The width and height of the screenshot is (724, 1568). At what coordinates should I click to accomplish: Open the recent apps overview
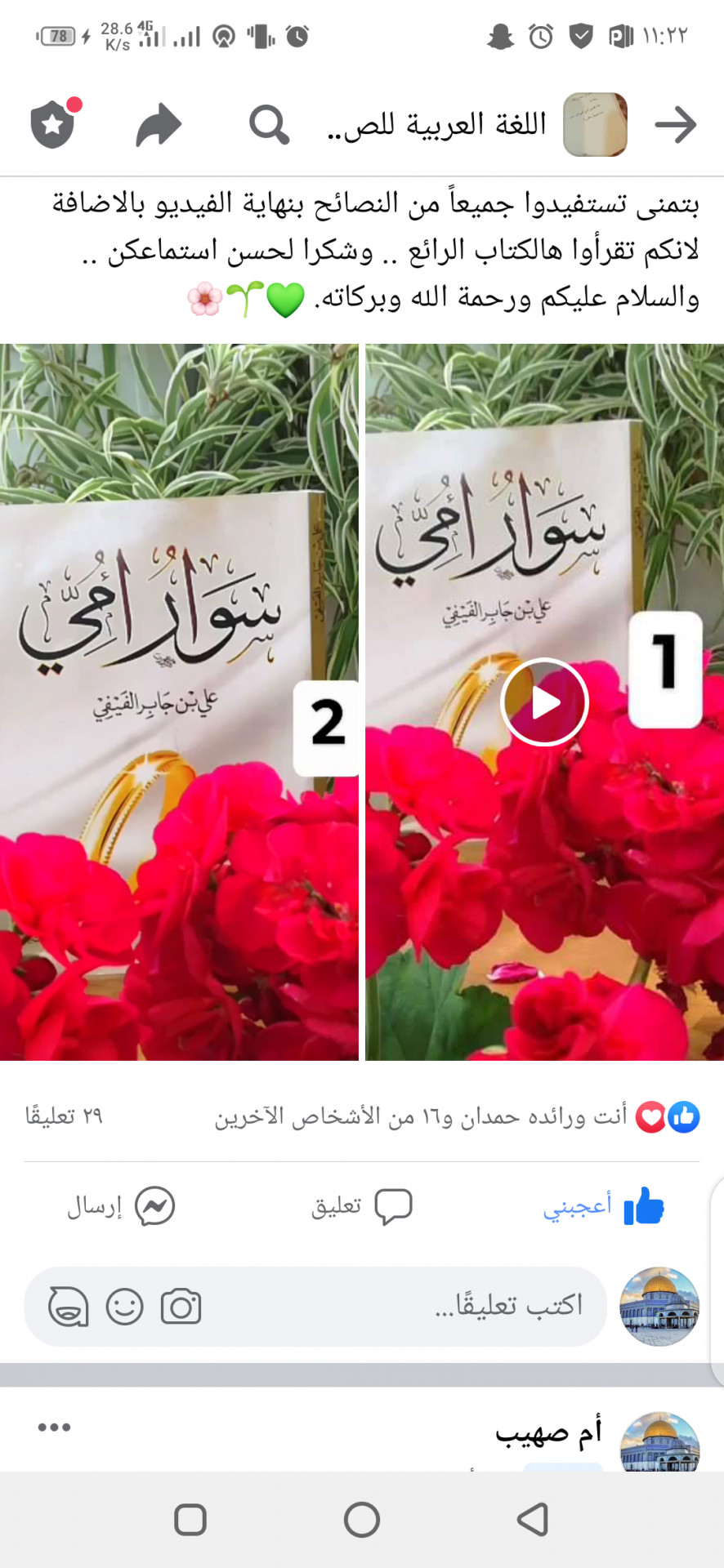tap(190, 1520)
